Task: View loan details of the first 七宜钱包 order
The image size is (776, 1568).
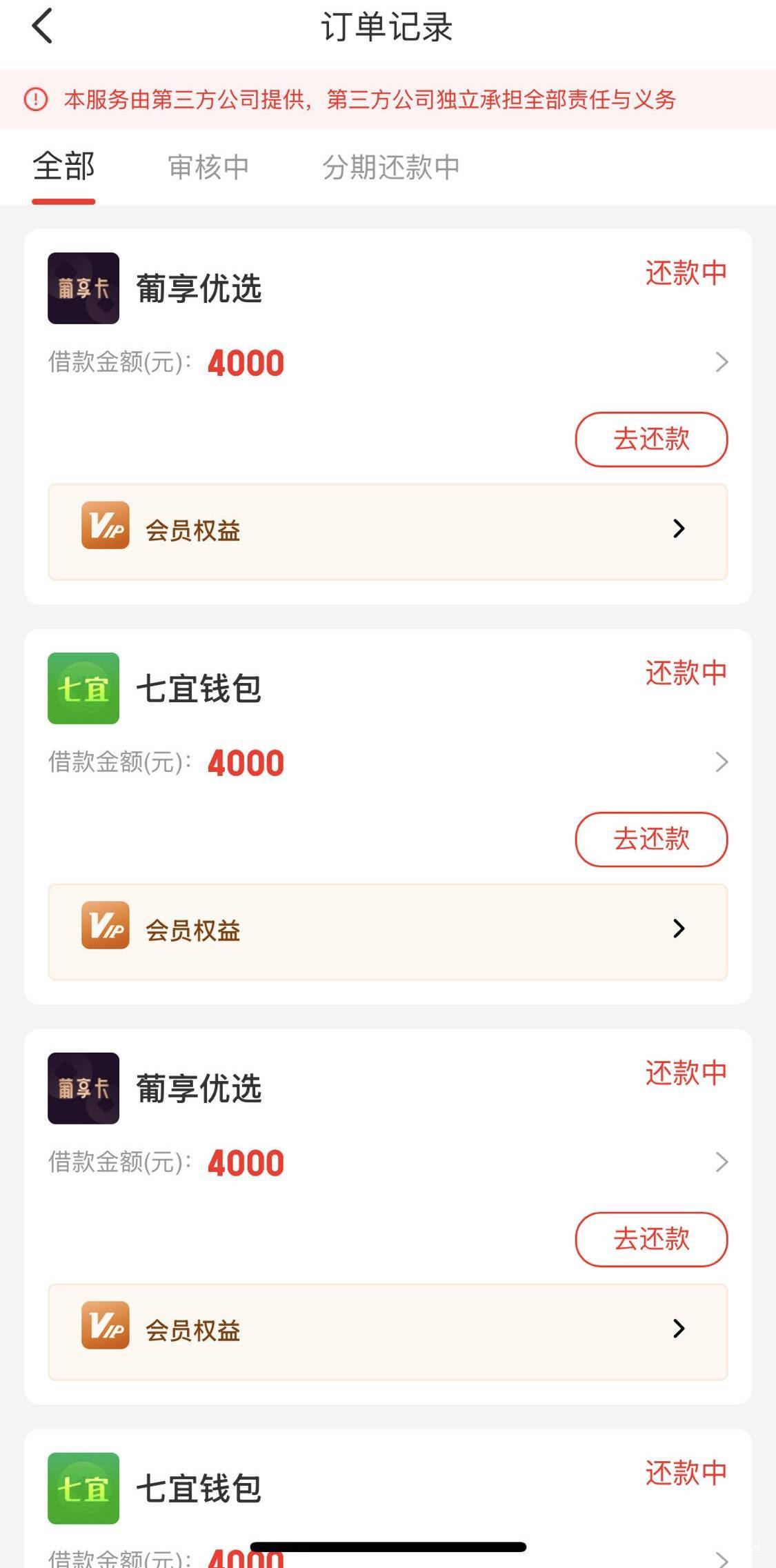Action: [x=721, y=762]
